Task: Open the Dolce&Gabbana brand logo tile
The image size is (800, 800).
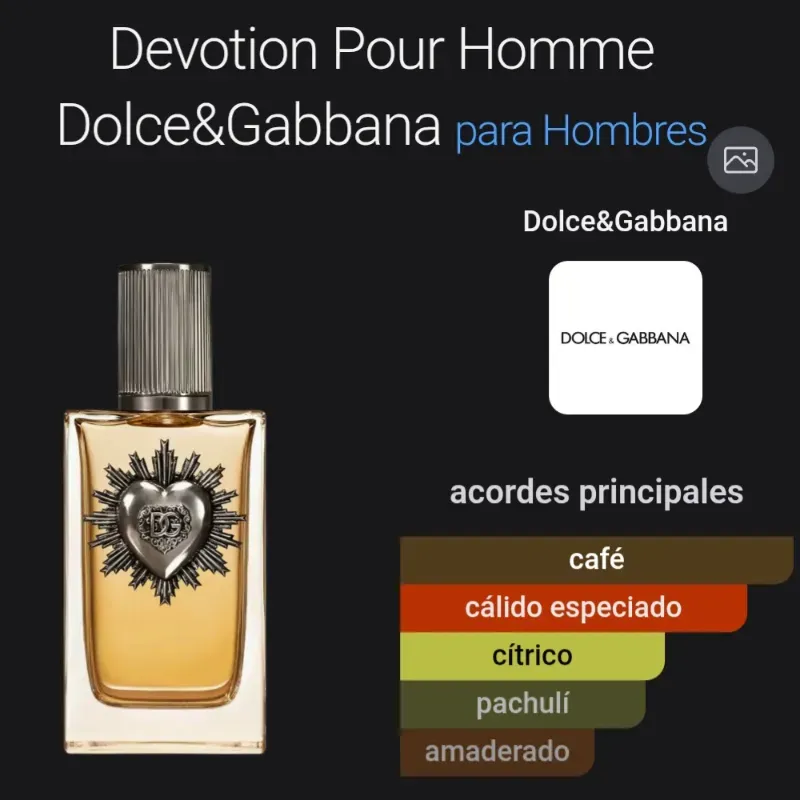Action: [x=625, y=338]
